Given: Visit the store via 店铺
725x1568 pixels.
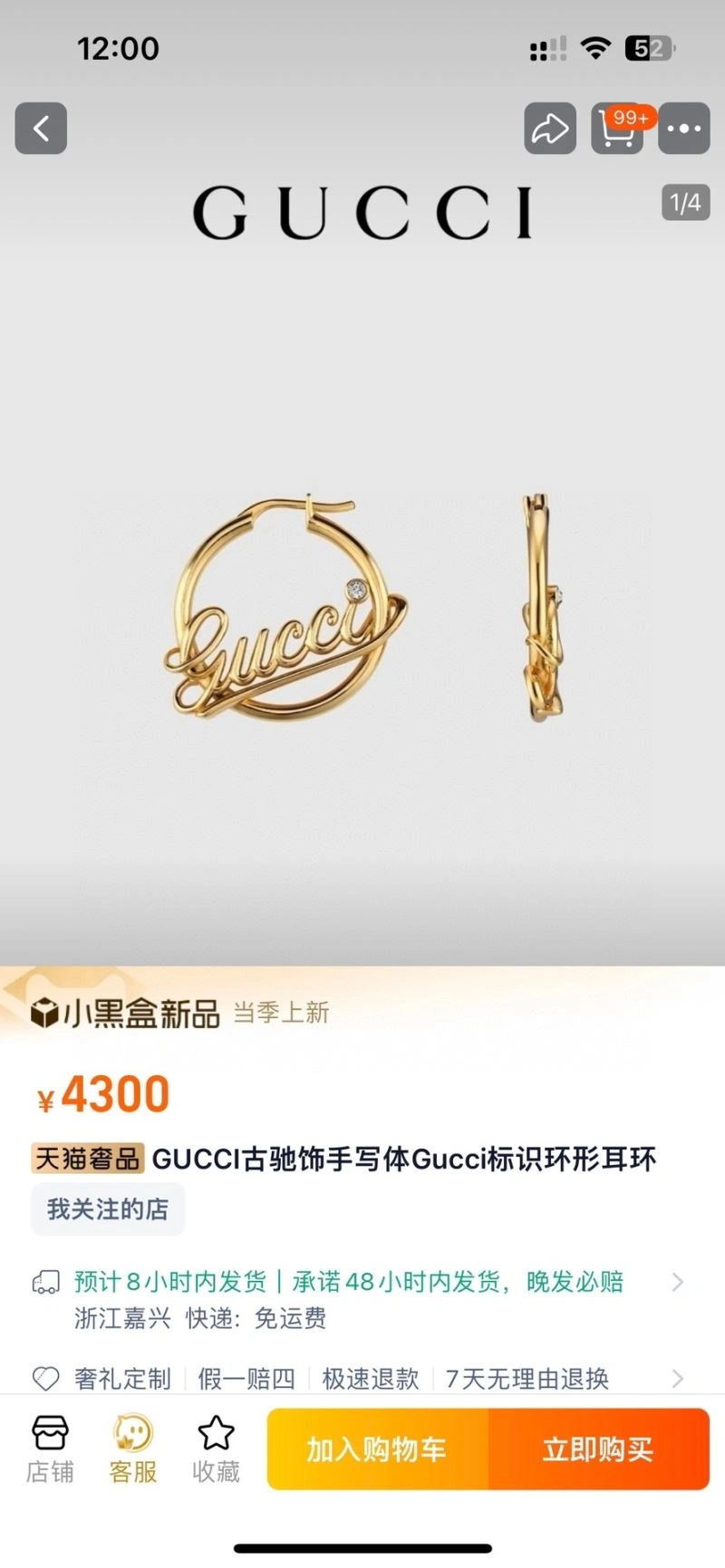Looking at the screenshot, I should 50,1449.
